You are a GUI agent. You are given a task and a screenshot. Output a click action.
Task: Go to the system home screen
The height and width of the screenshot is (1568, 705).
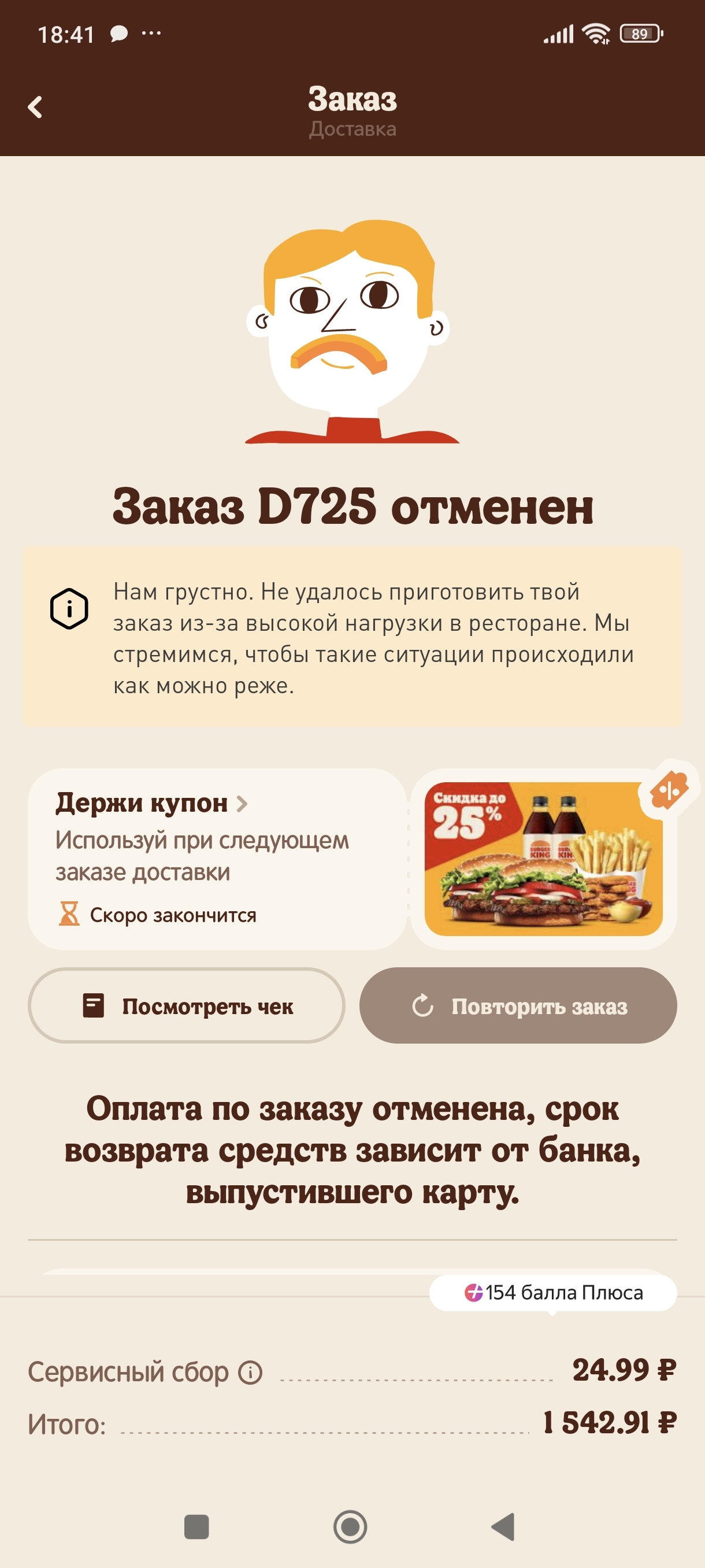350,1526
